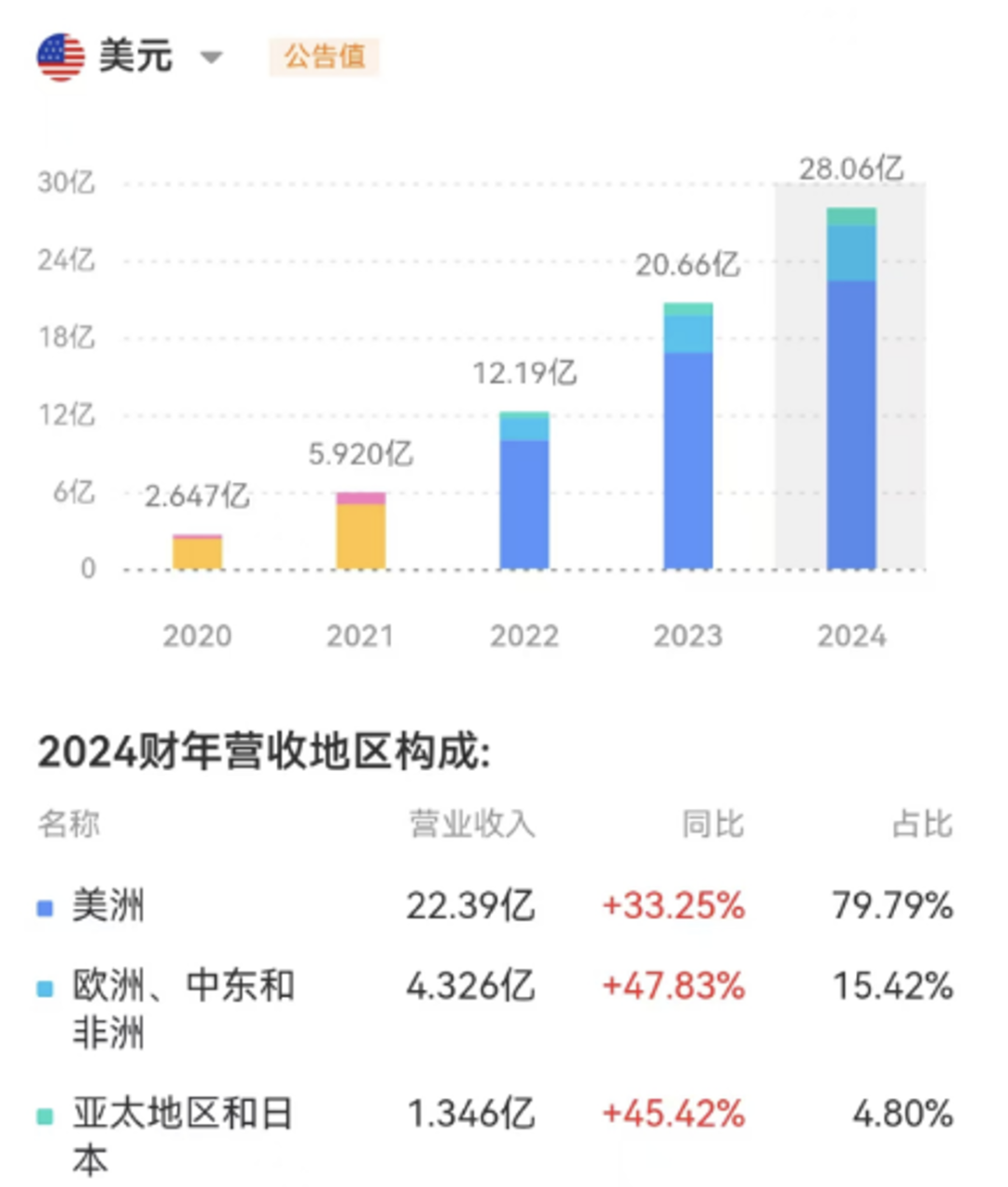This screenshot has width=1008, height=1187.
Task: Click the 占比 column header
Action: pos(920,824)
